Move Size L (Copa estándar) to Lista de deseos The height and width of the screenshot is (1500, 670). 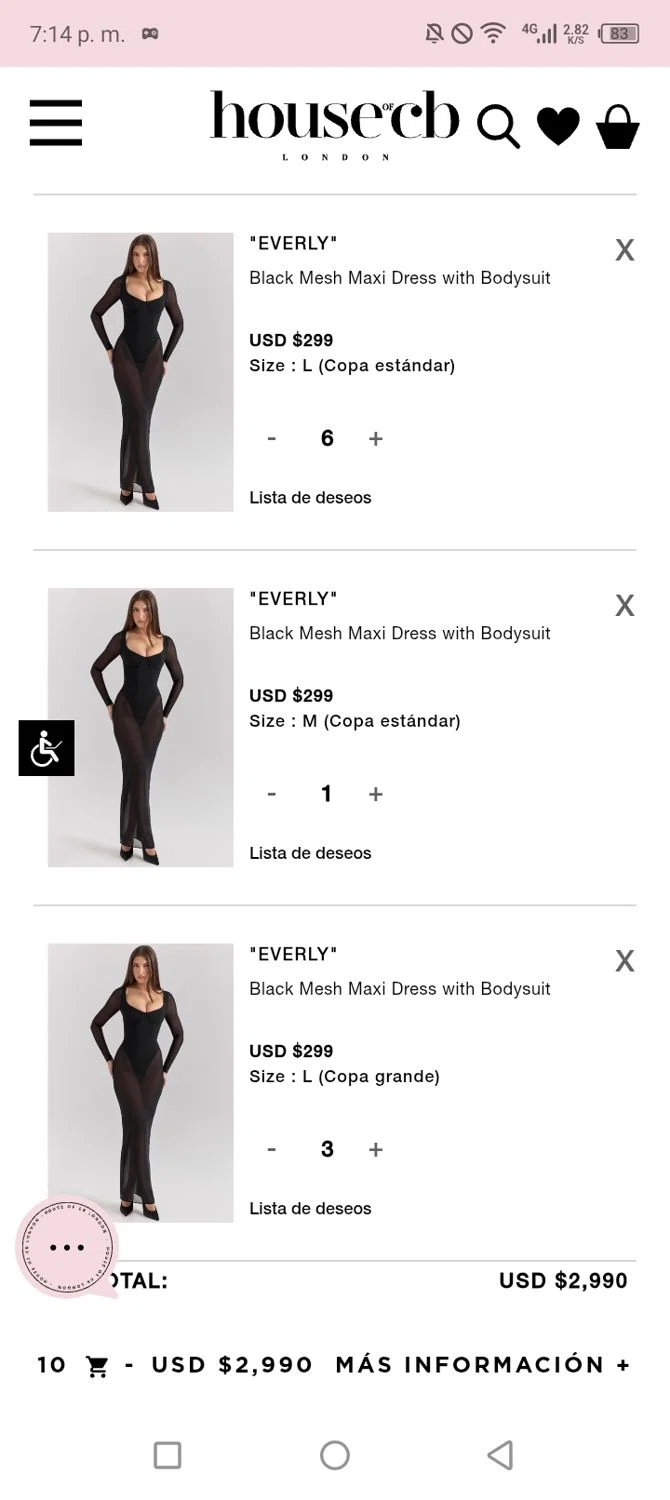click(310, 498)
